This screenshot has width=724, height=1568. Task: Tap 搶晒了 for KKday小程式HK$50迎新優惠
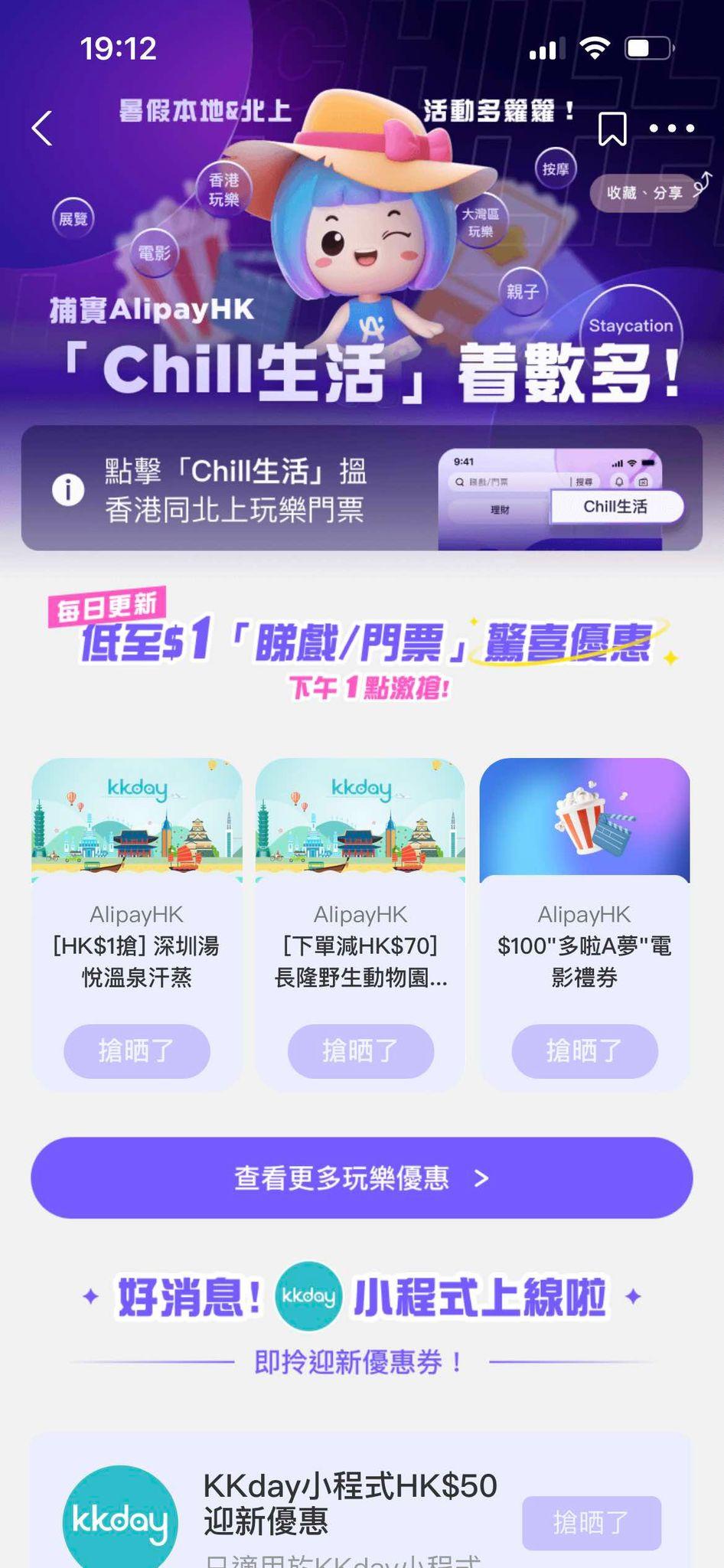tap(591, 1522)
